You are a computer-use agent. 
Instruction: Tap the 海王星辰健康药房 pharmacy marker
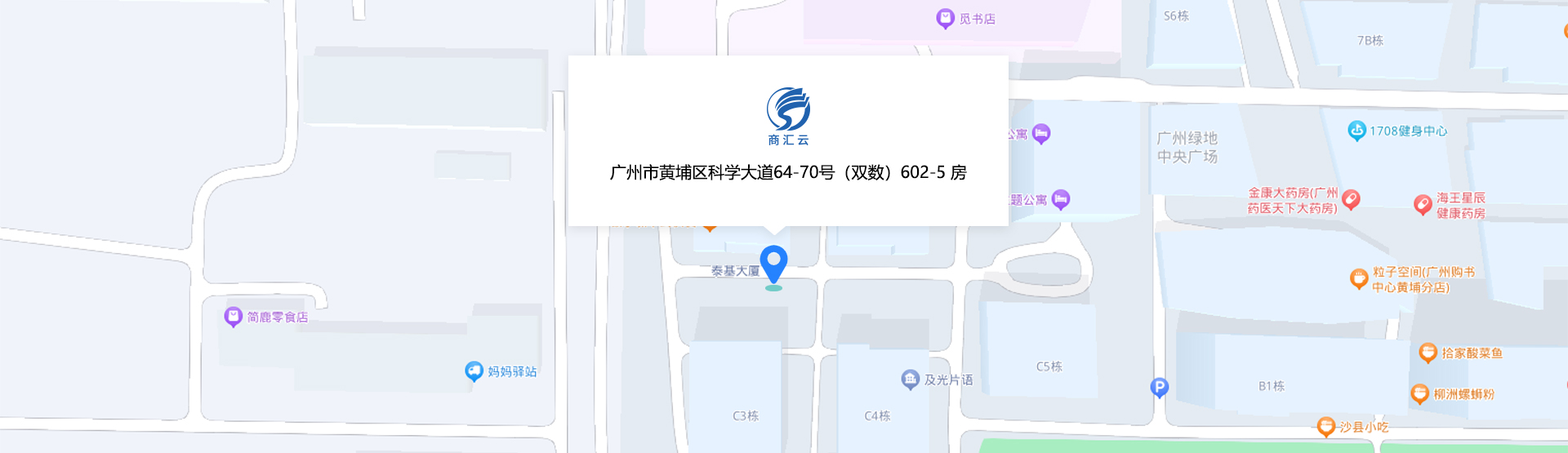(x=1423, y=205)
